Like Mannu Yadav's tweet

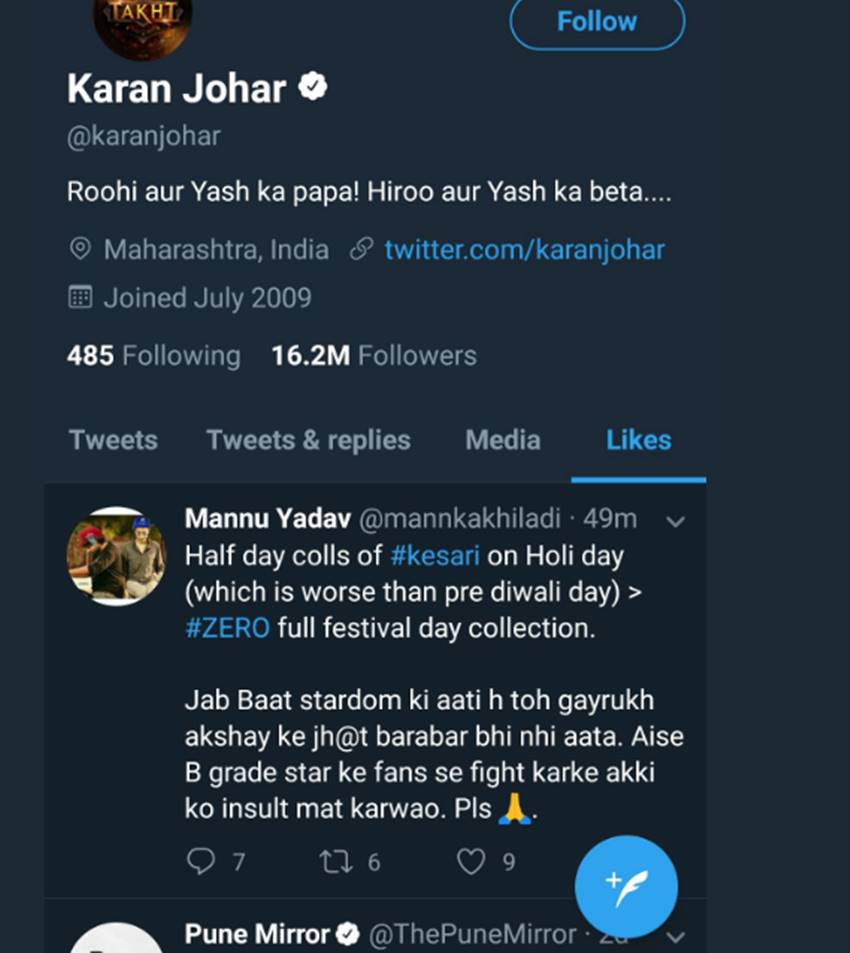click(x=471, y=861)
